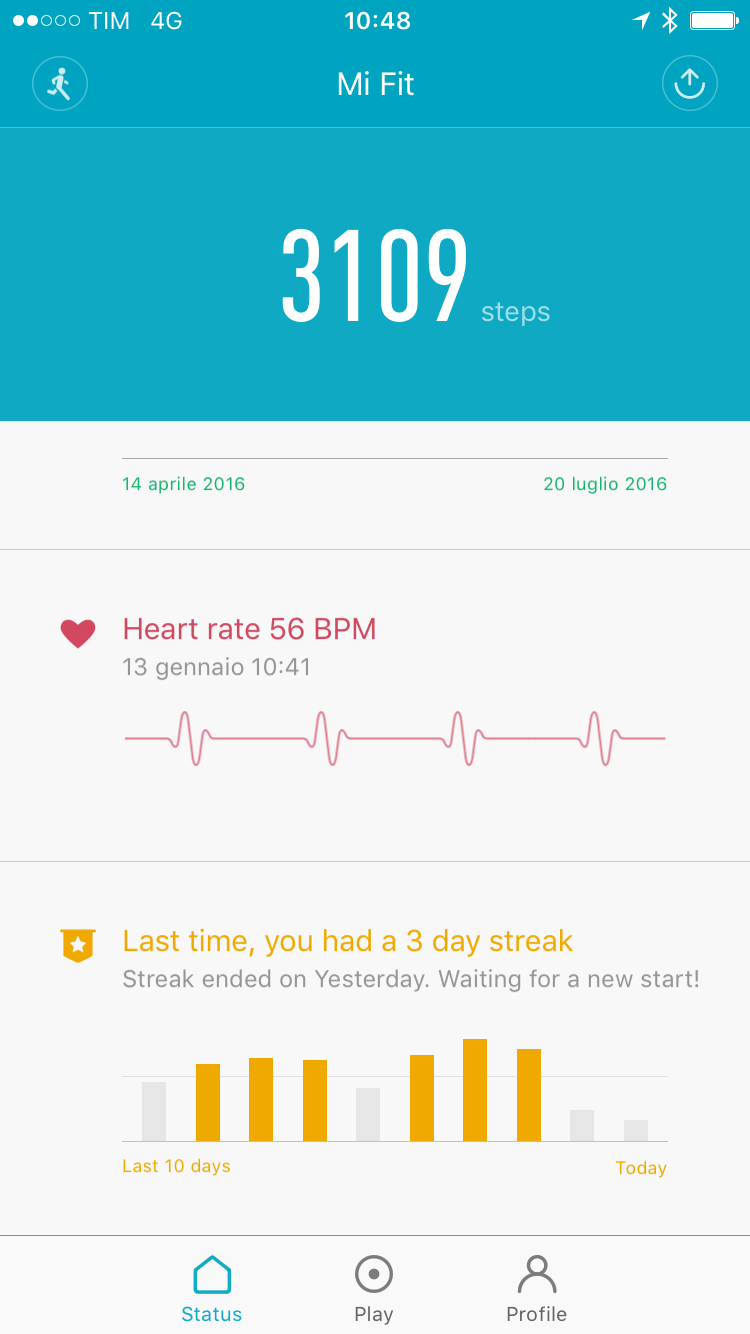Select the Status tab
This screenshot has height=1334, width=750.
pos(212,1288)
